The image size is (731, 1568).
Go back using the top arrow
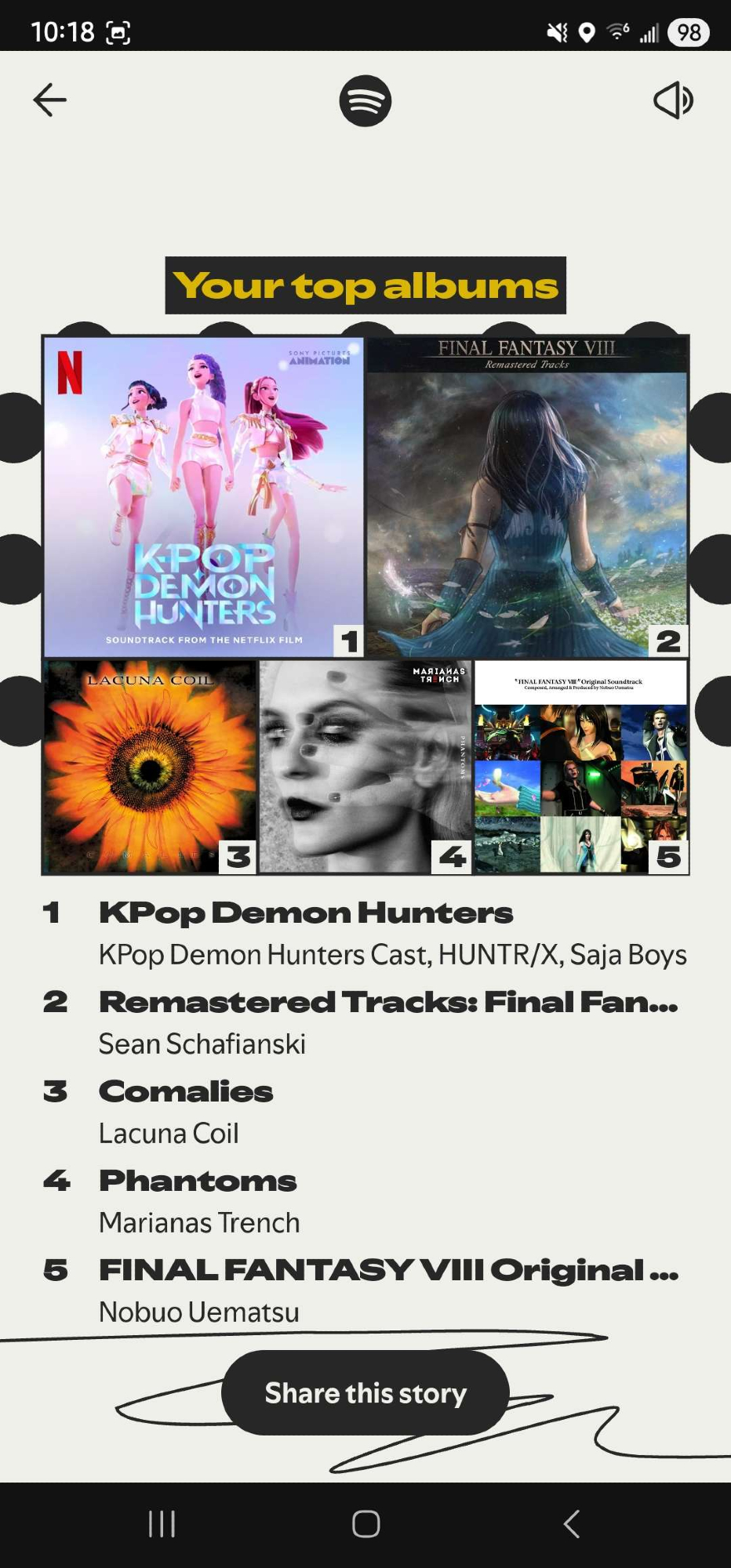point(49,100)
